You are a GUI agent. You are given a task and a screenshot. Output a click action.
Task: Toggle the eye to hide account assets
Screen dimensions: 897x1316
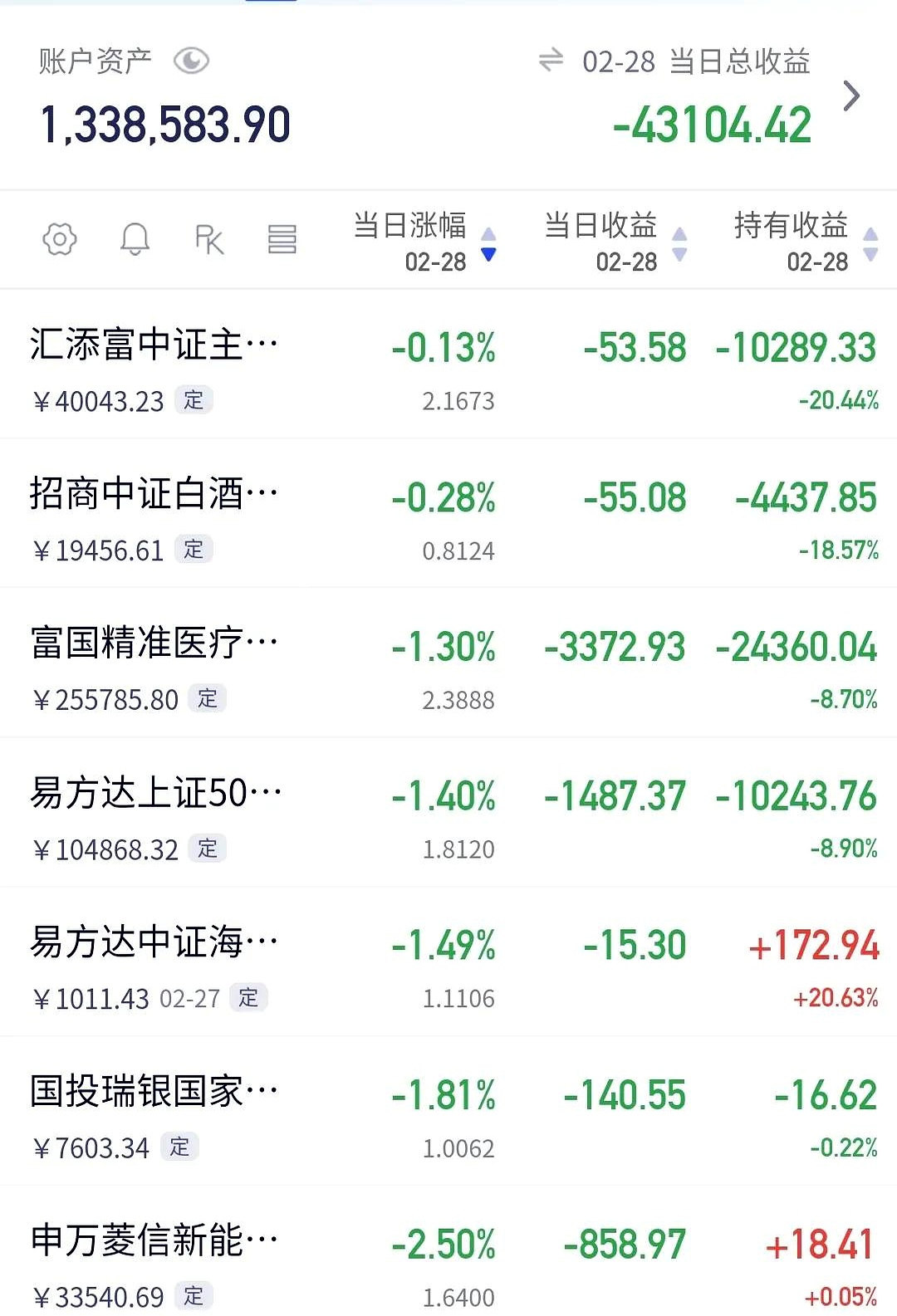coord(192,60)
